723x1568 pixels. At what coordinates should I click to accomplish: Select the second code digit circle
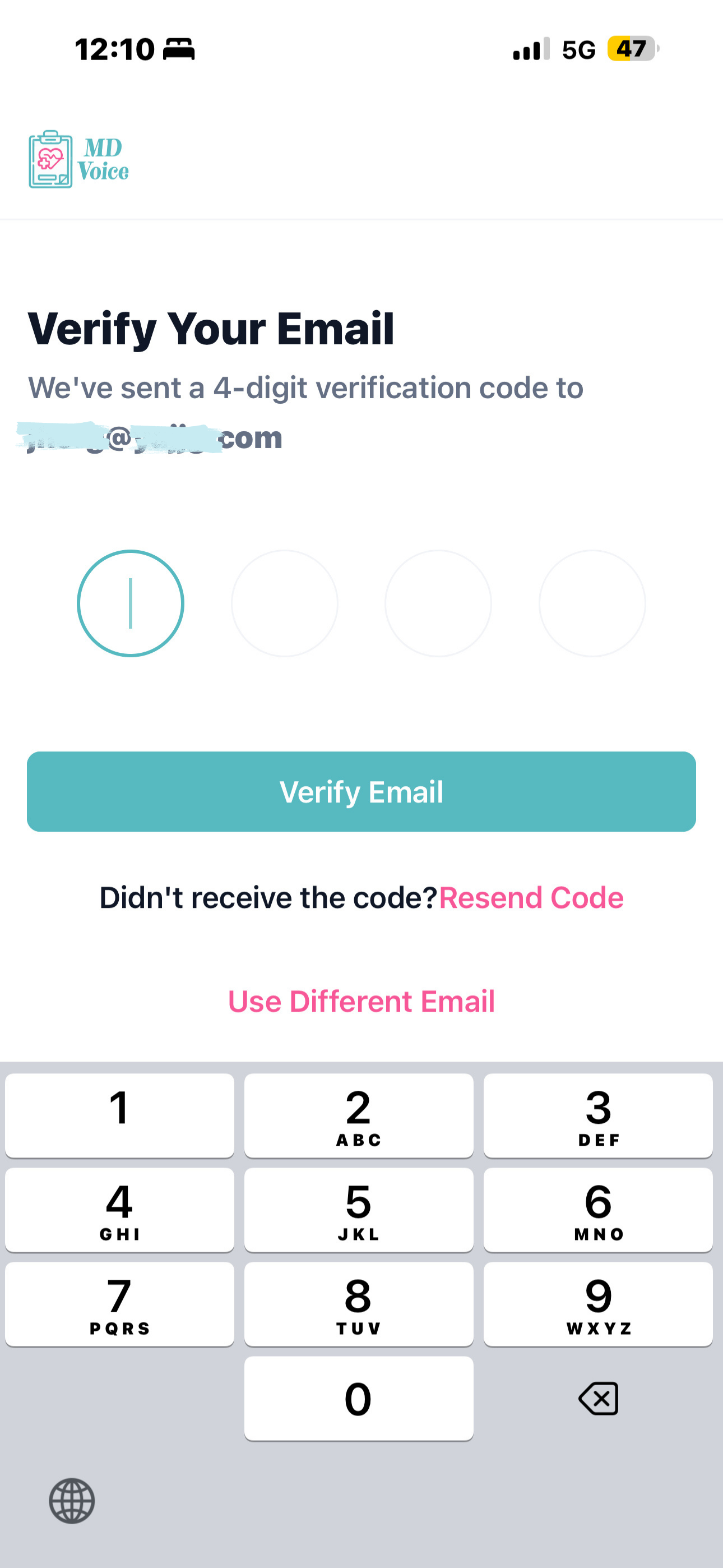tap(284, 603)
